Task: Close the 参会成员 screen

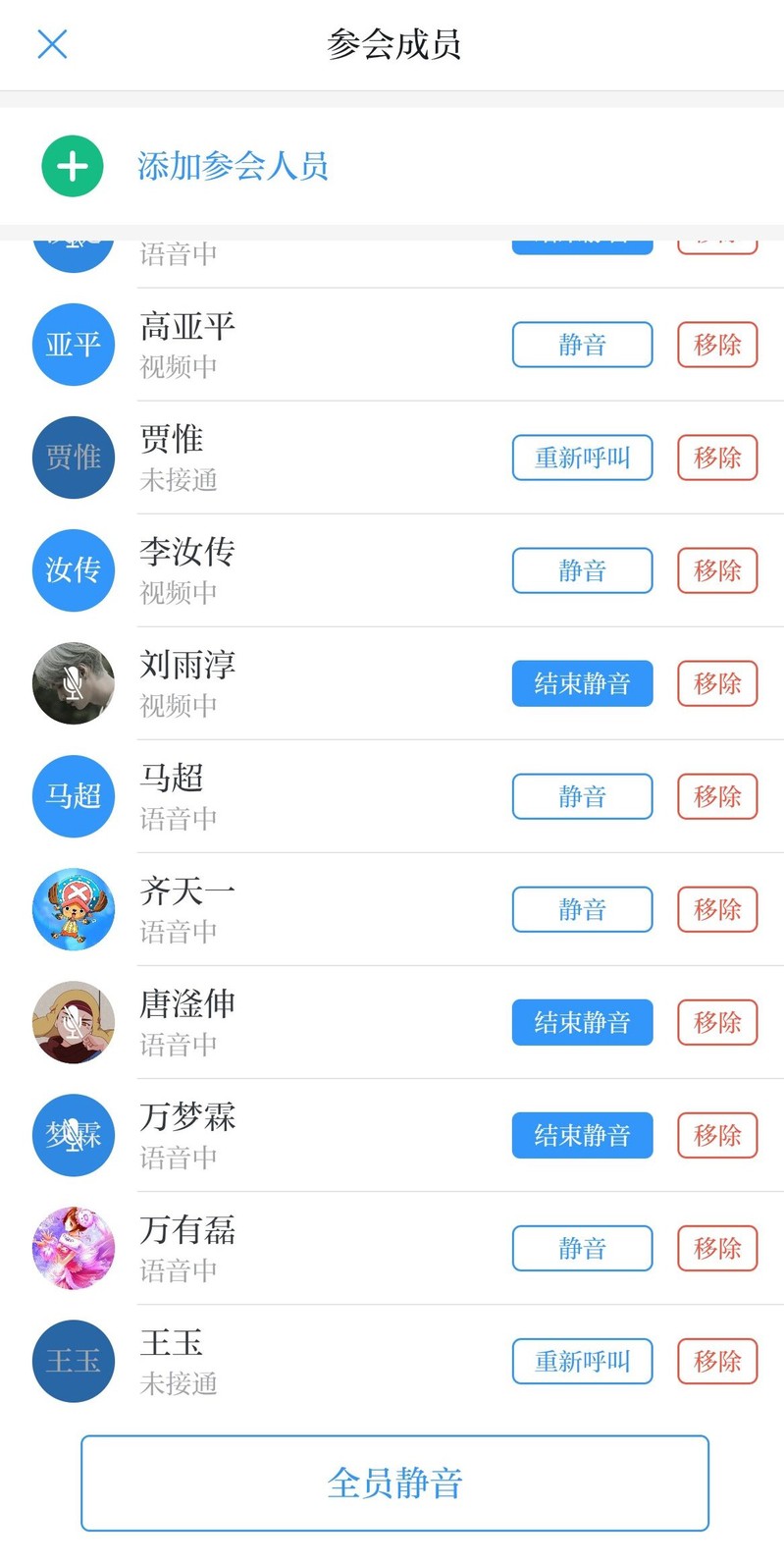Action: click(x=52, y=44)
